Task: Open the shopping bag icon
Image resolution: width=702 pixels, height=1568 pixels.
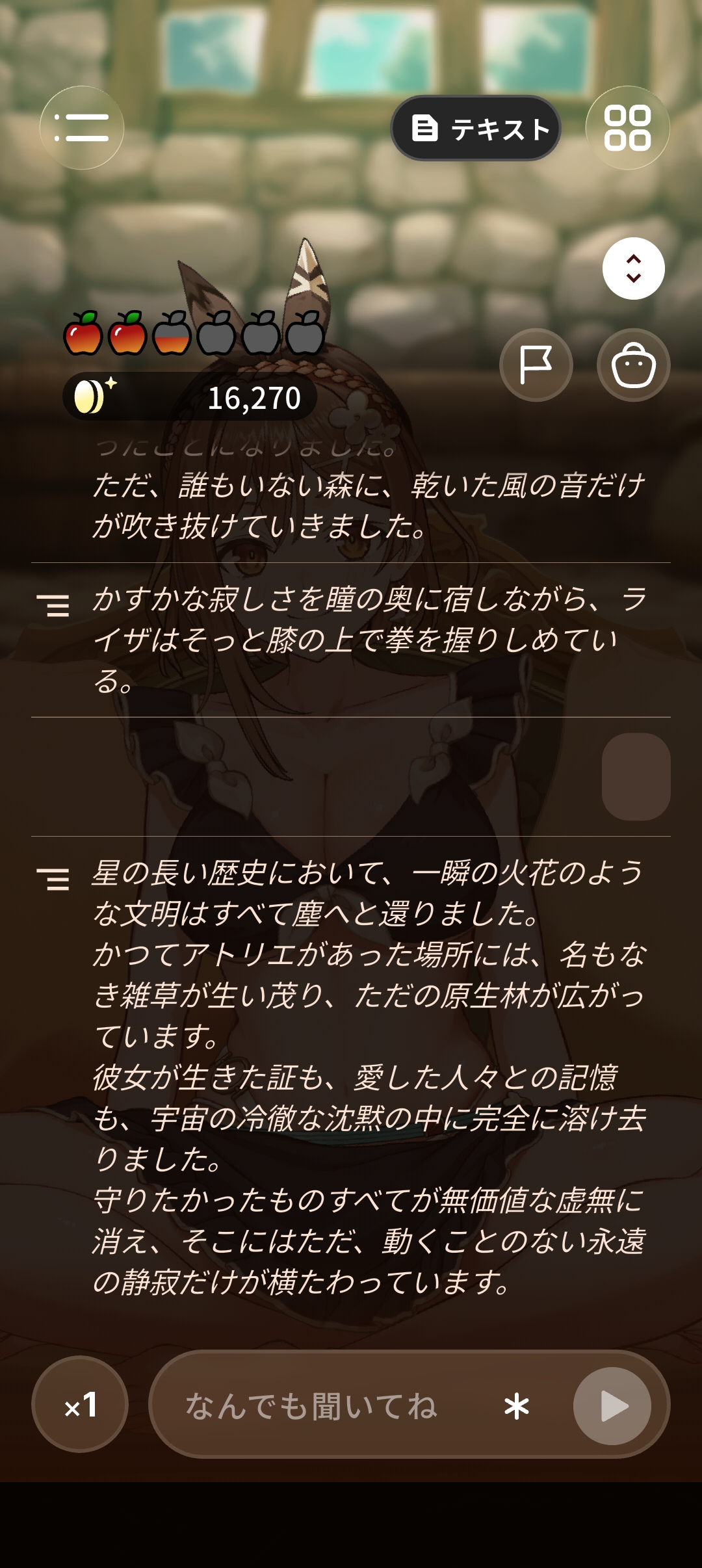Action: pyautogui.click(x=634, y=365)
